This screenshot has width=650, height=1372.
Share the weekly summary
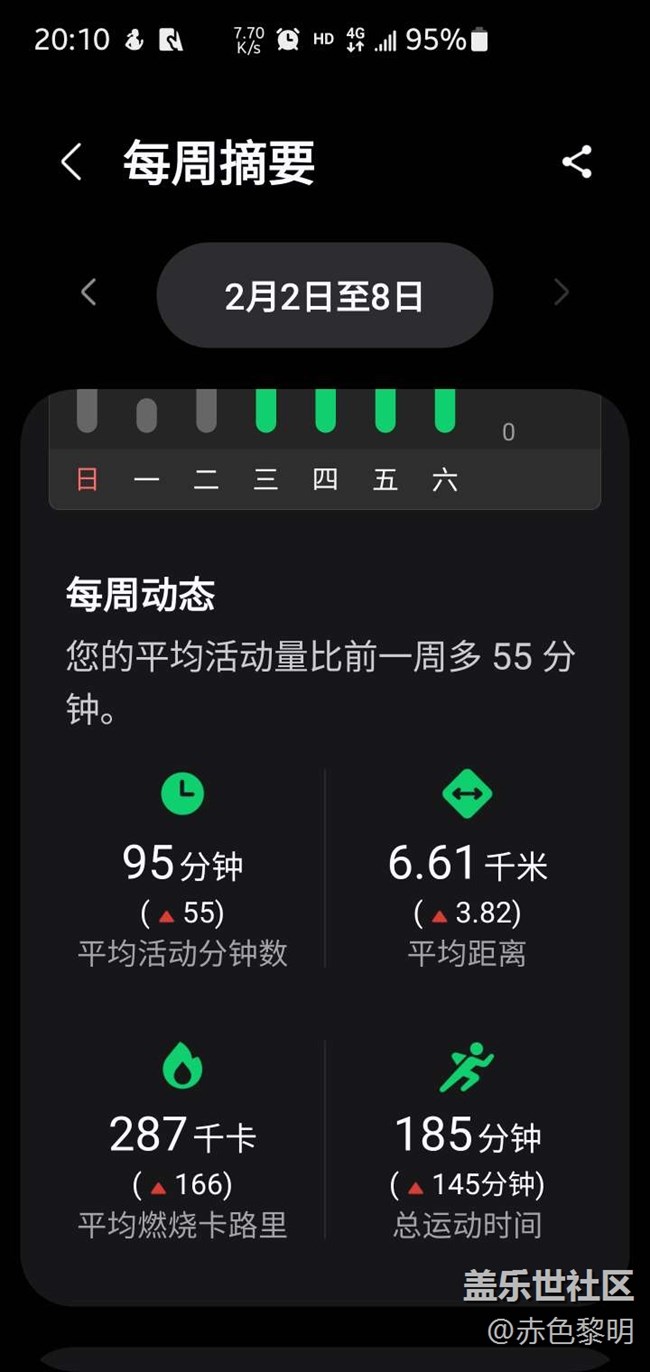(577, 162)
